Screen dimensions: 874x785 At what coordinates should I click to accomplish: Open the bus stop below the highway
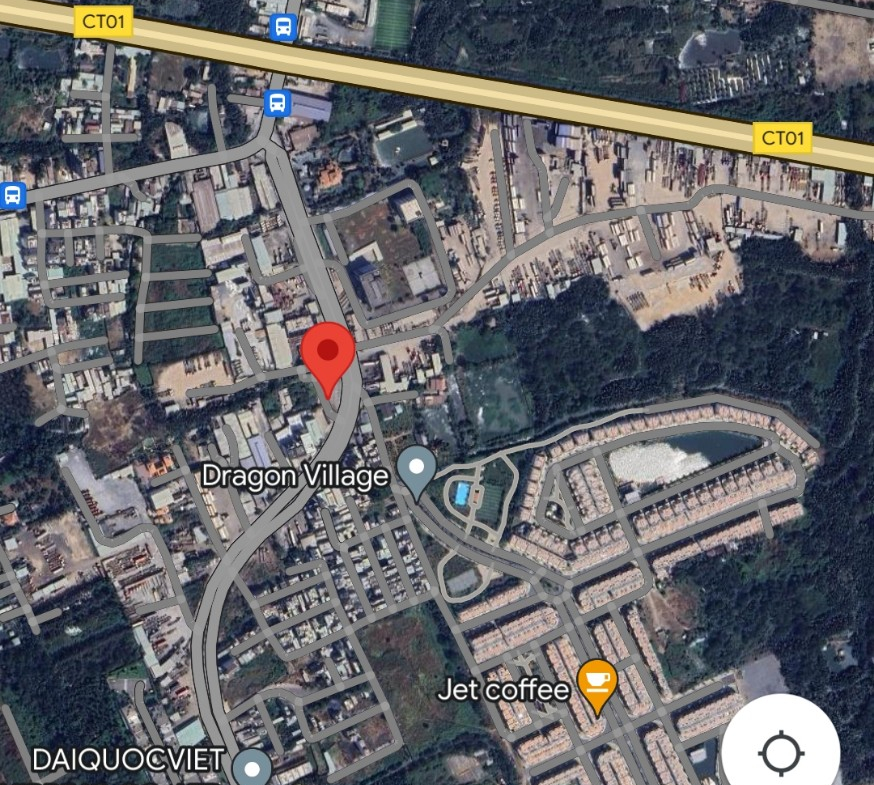click(277, 102)
